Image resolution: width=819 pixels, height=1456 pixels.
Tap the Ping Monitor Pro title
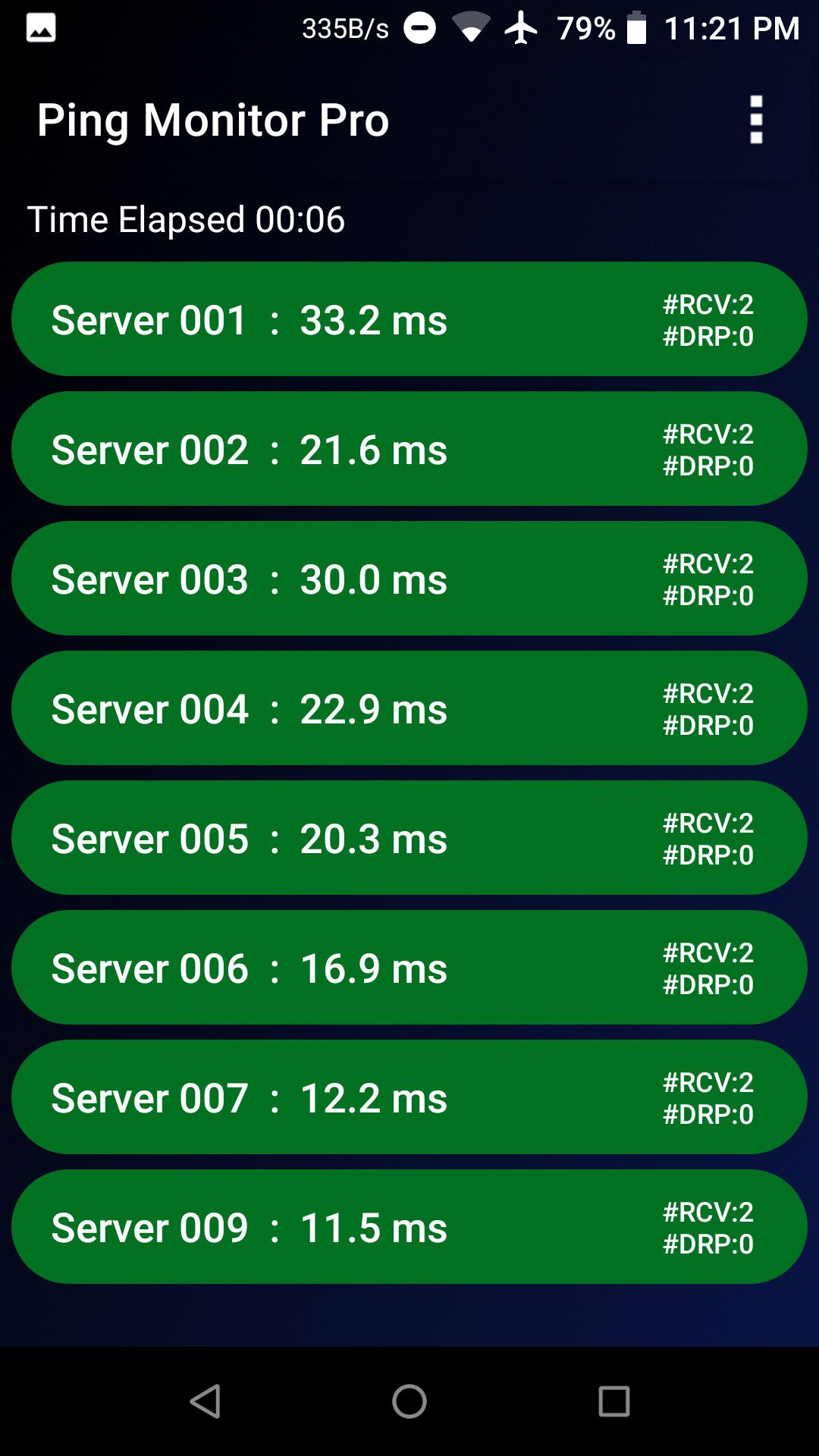coord(214,120)
